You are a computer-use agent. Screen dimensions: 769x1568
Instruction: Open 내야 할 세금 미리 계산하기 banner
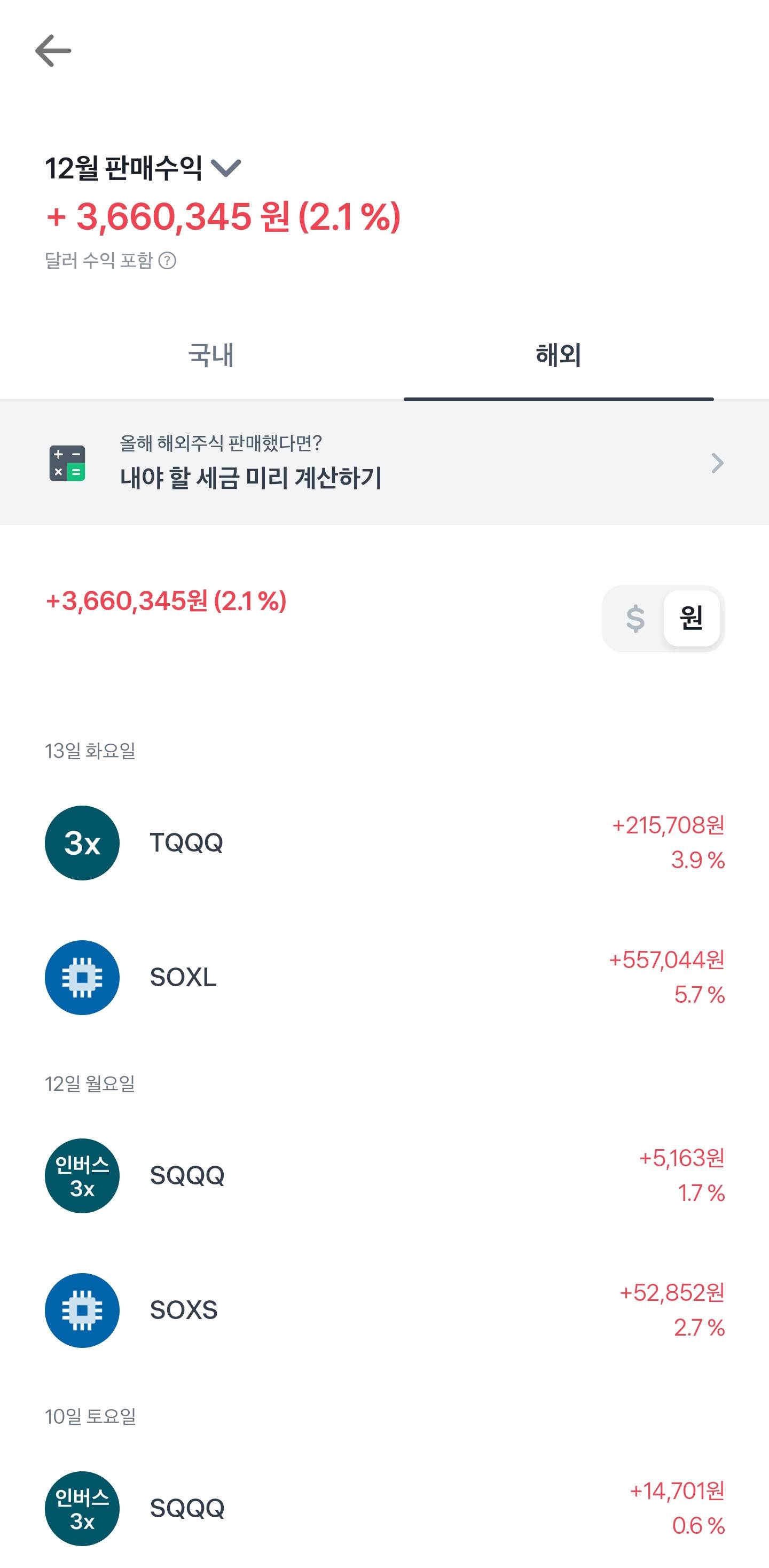384,463
